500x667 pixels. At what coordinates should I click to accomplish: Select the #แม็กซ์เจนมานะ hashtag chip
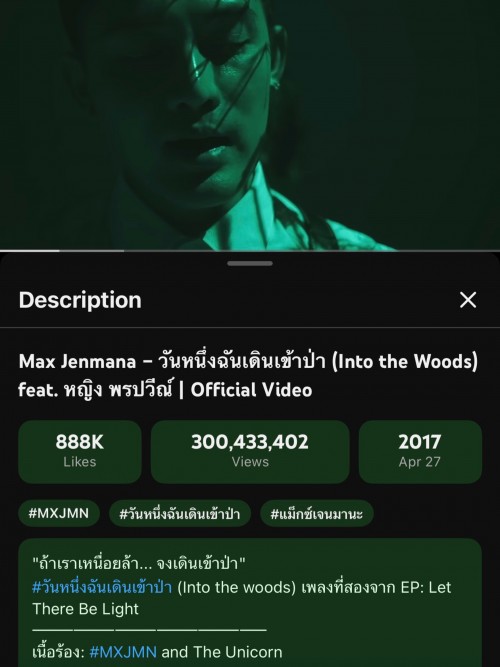tap(317, 513)
